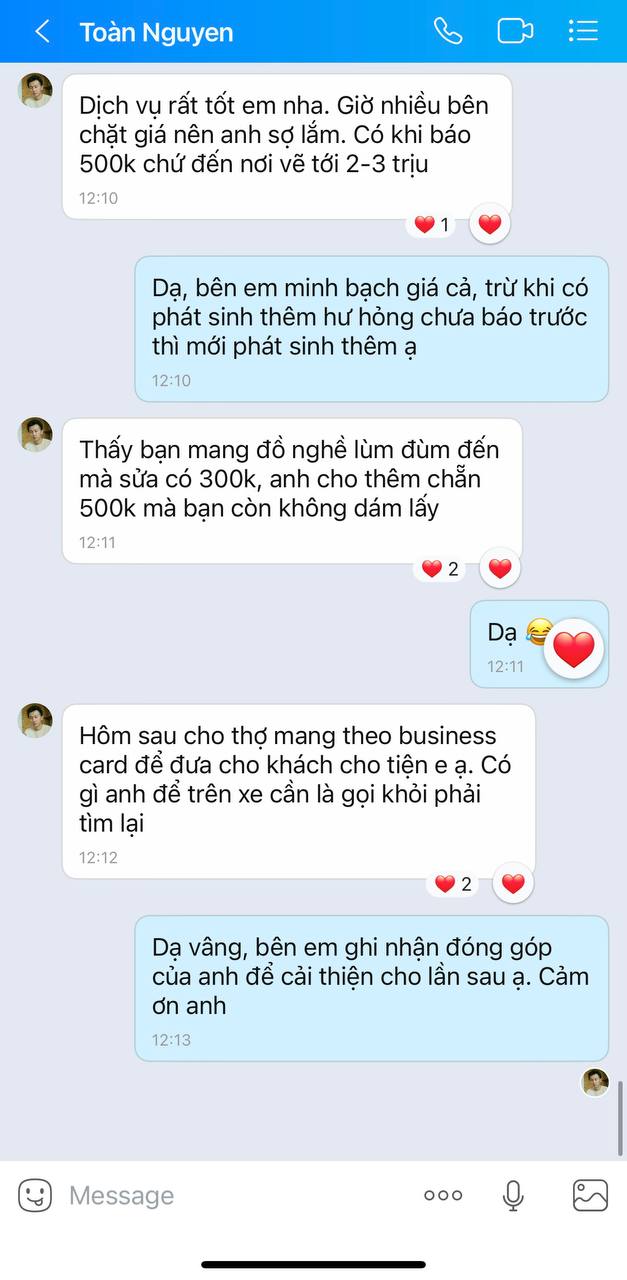
Task: Open more attachment options
Action: pyautogui.click(x=443, y=1195)
